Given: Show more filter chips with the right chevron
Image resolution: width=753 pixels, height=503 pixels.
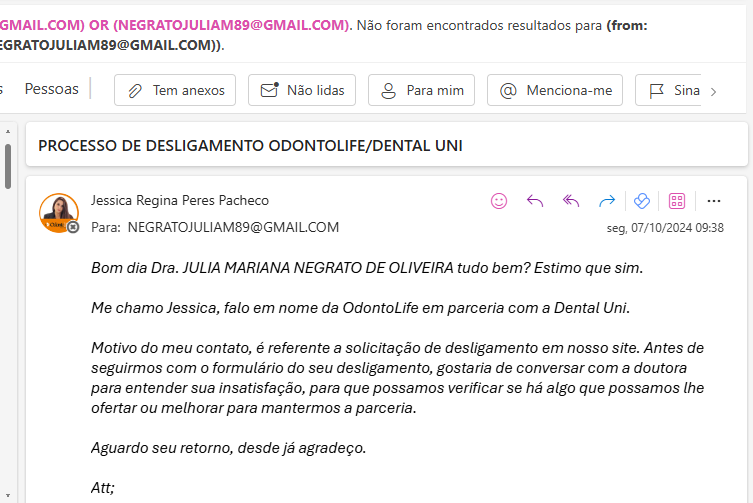Looking at the screenshot, I should [713, 91].
